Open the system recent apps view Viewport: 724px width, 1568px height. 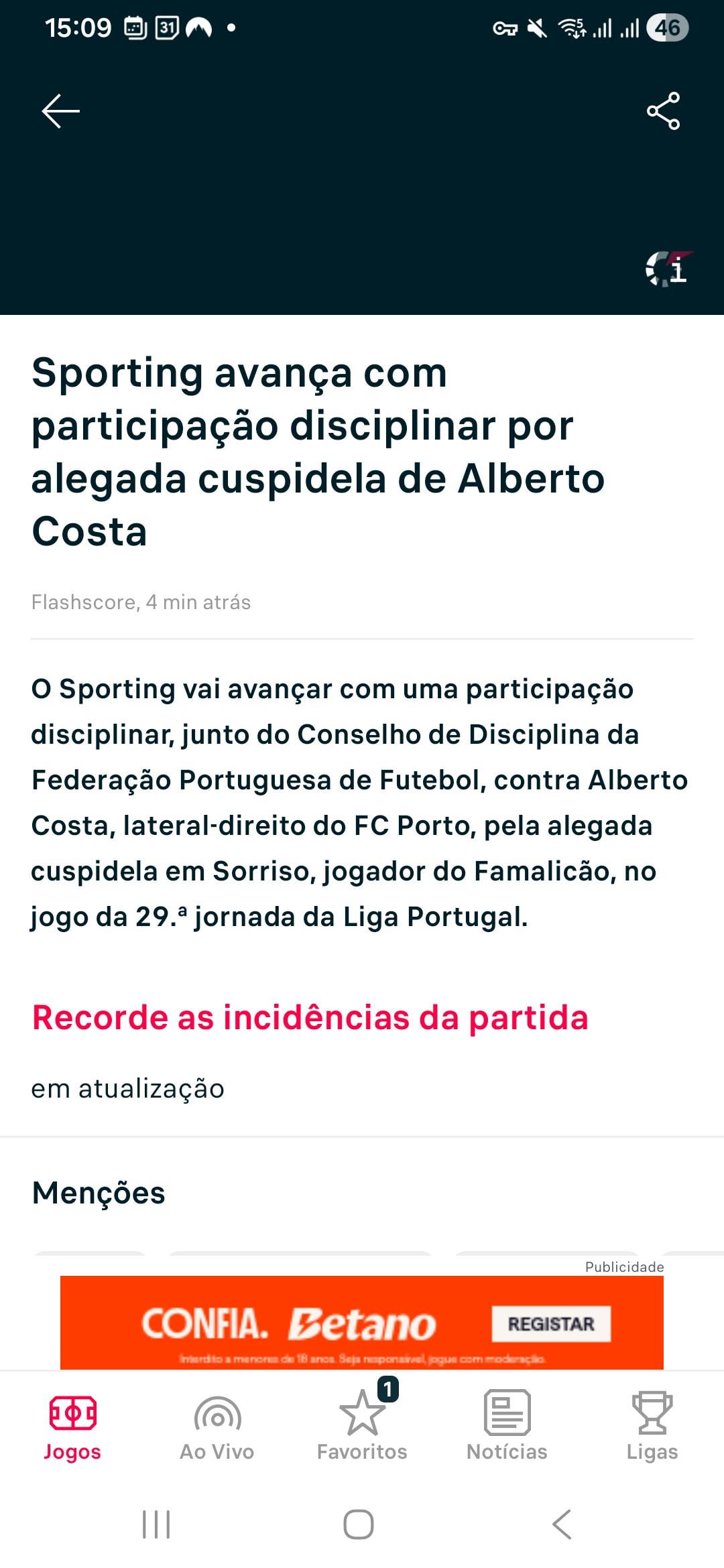[156, 1524]
